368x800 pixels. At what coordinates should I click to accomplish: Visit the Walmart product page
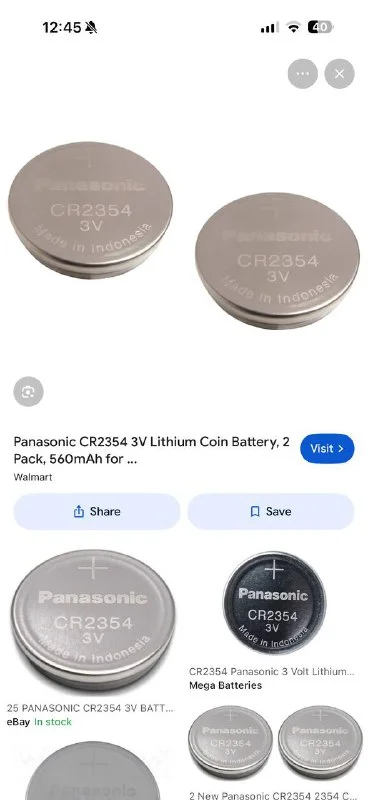click(327, 448)
